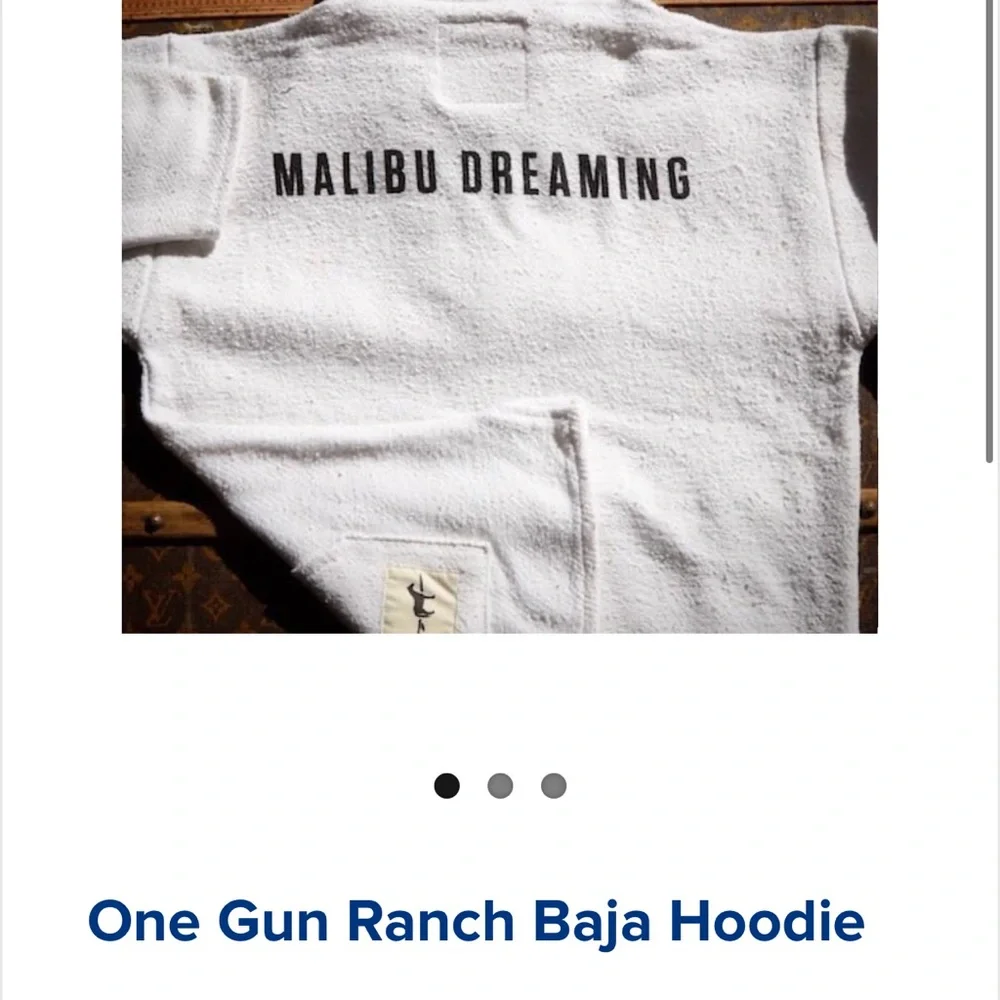1000x1000 pixels.
Task: Select the first image carousel dot
Action: click(x=447, y=786)
